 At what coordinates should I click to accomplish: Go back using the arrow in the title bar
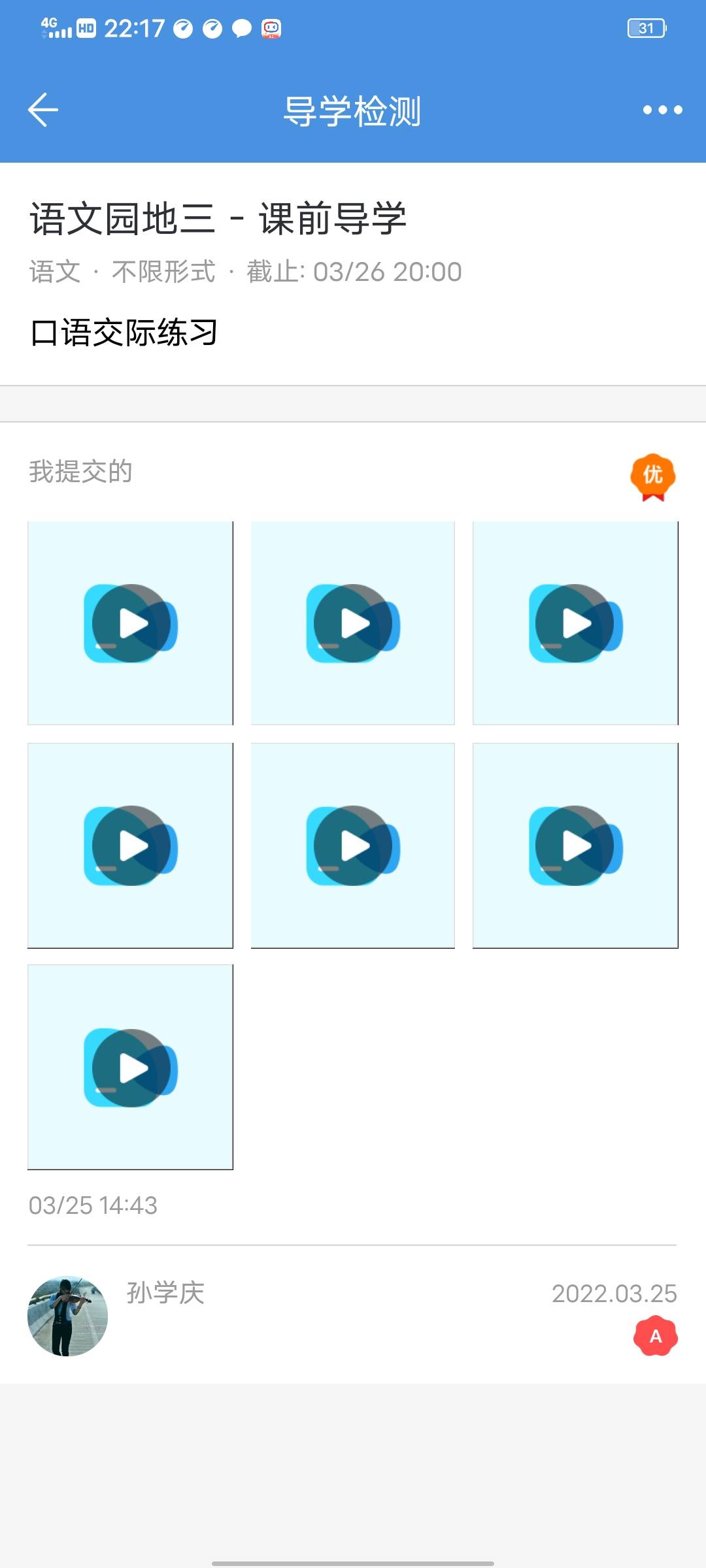coord(42,110)
